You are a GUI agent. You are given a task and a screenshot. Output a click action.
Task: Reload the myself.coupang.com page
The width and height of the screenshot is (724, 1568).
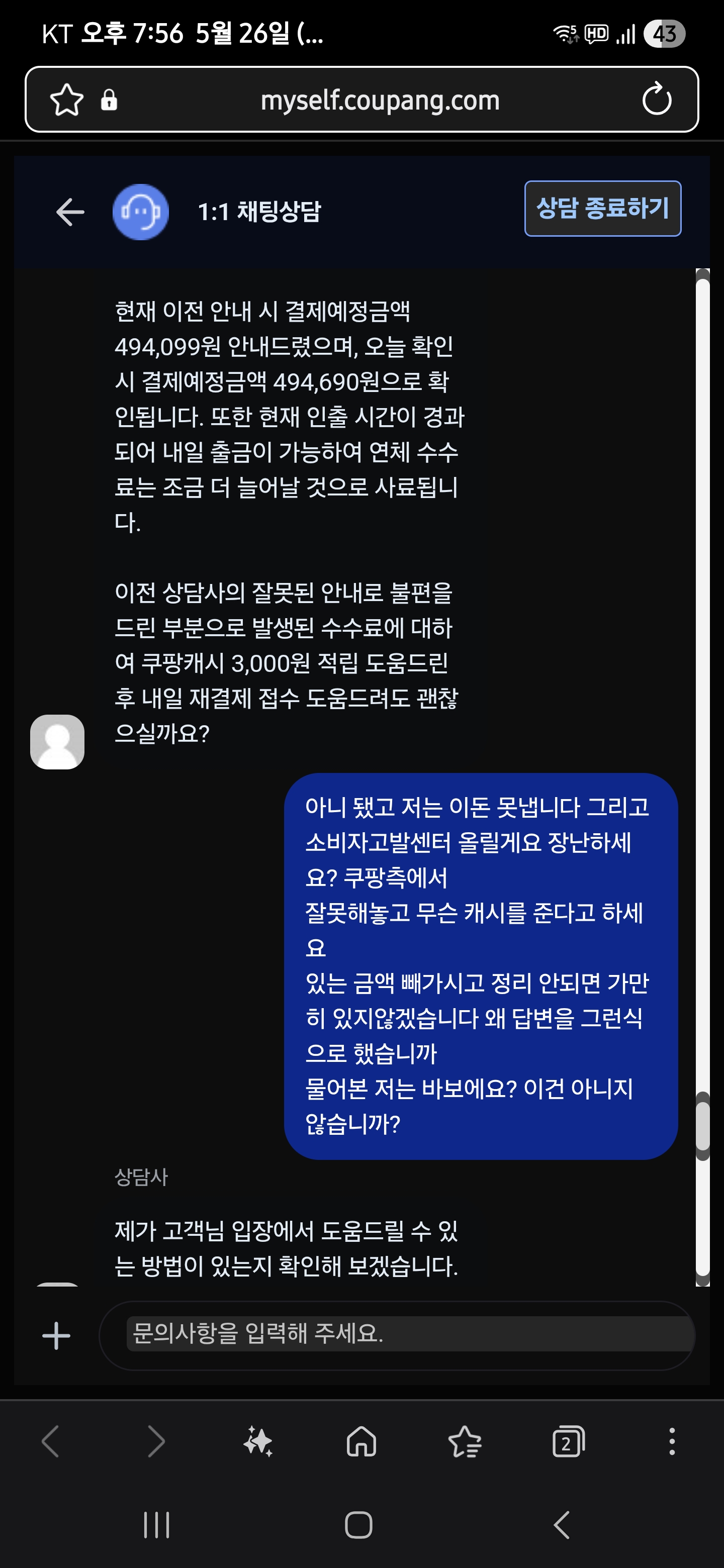[x=657, y=99]
